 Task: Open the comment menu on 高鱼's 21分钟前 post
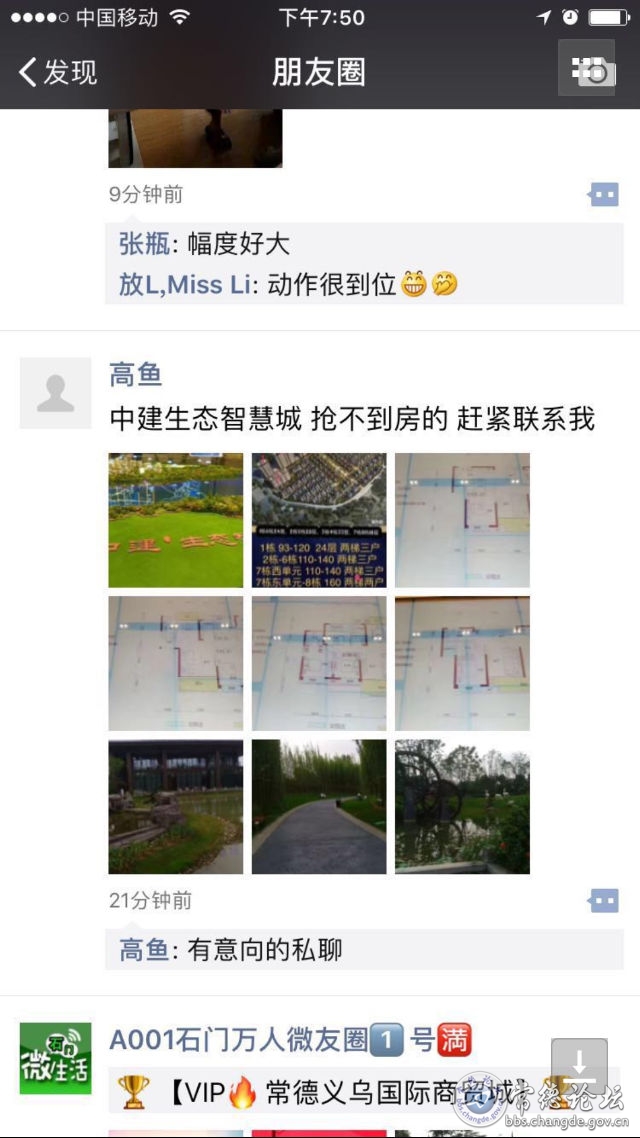604,901
